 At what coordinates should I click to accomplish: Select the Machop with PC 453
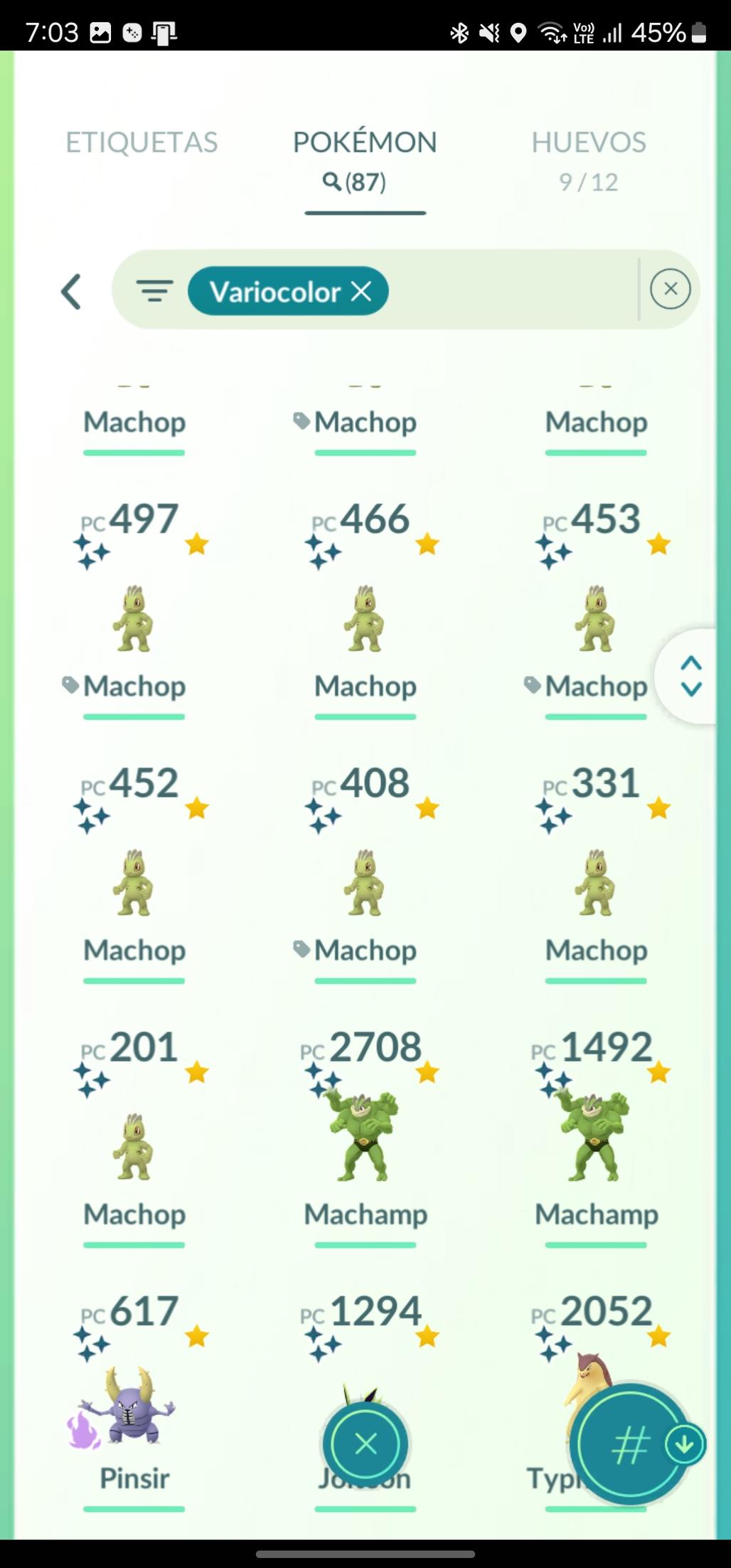click(596, 618)
